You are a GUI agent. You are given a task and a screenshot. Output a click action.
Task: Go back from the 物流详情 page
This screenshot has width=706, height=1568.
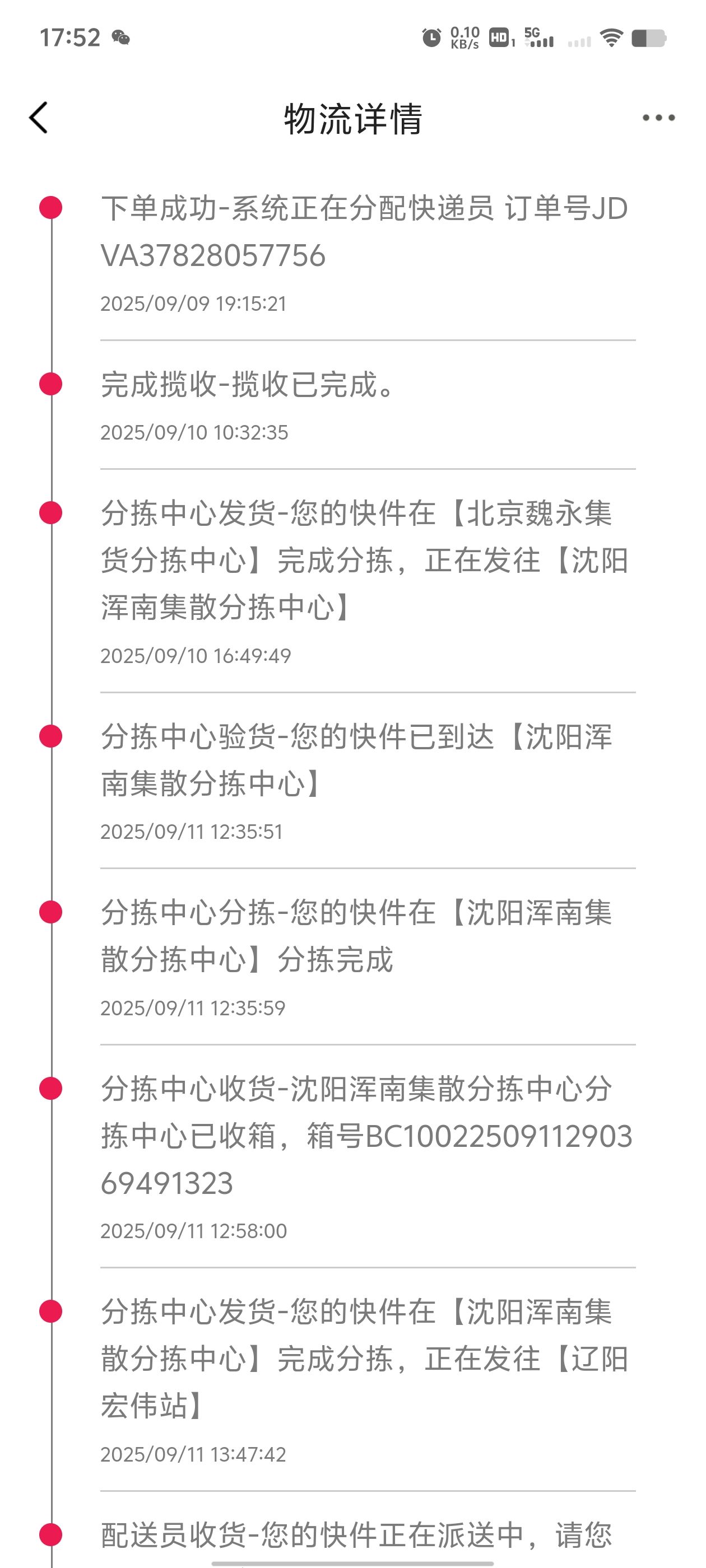(38, 118)
